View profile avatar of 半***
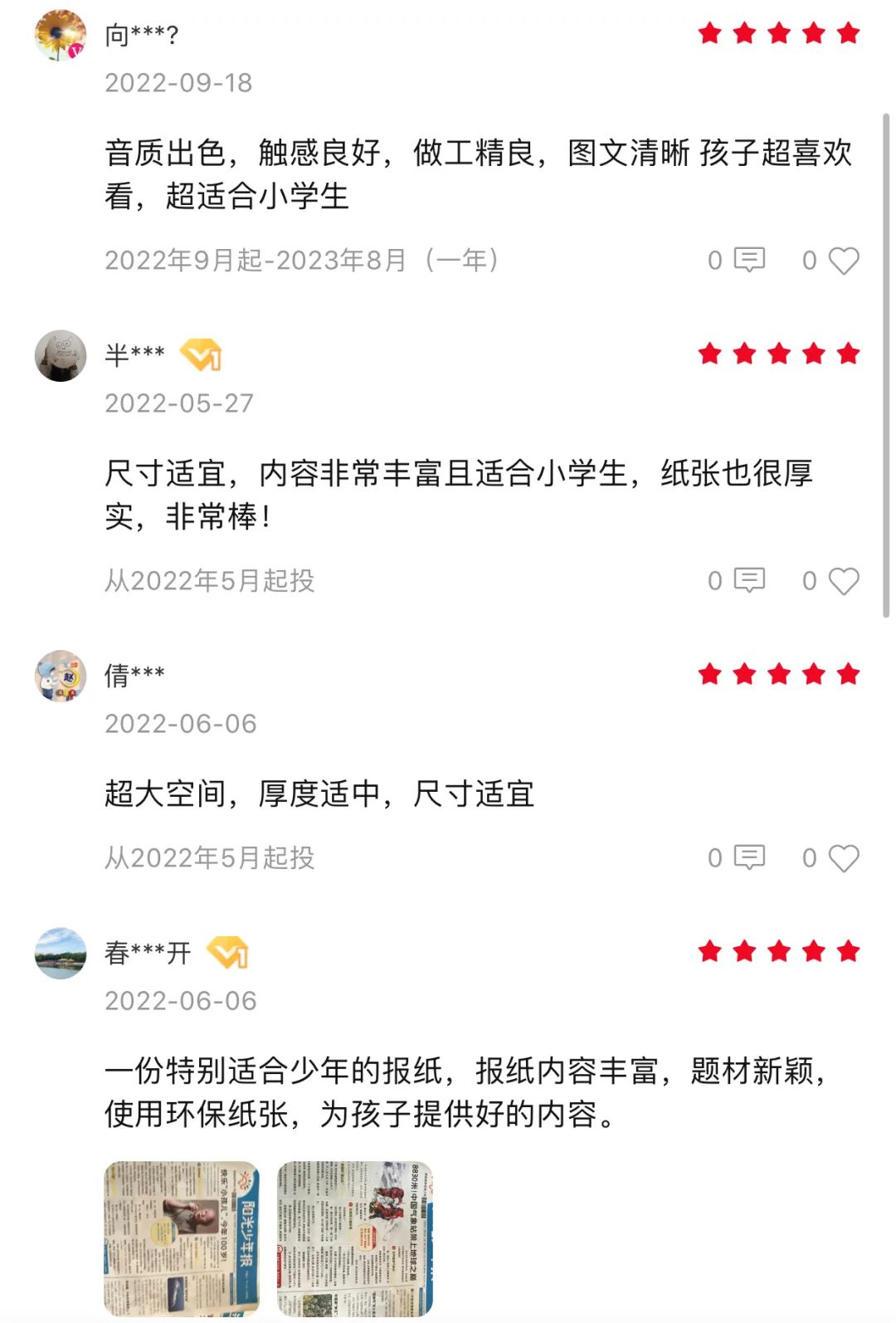The image size is (896, 1323). point(61,356)
